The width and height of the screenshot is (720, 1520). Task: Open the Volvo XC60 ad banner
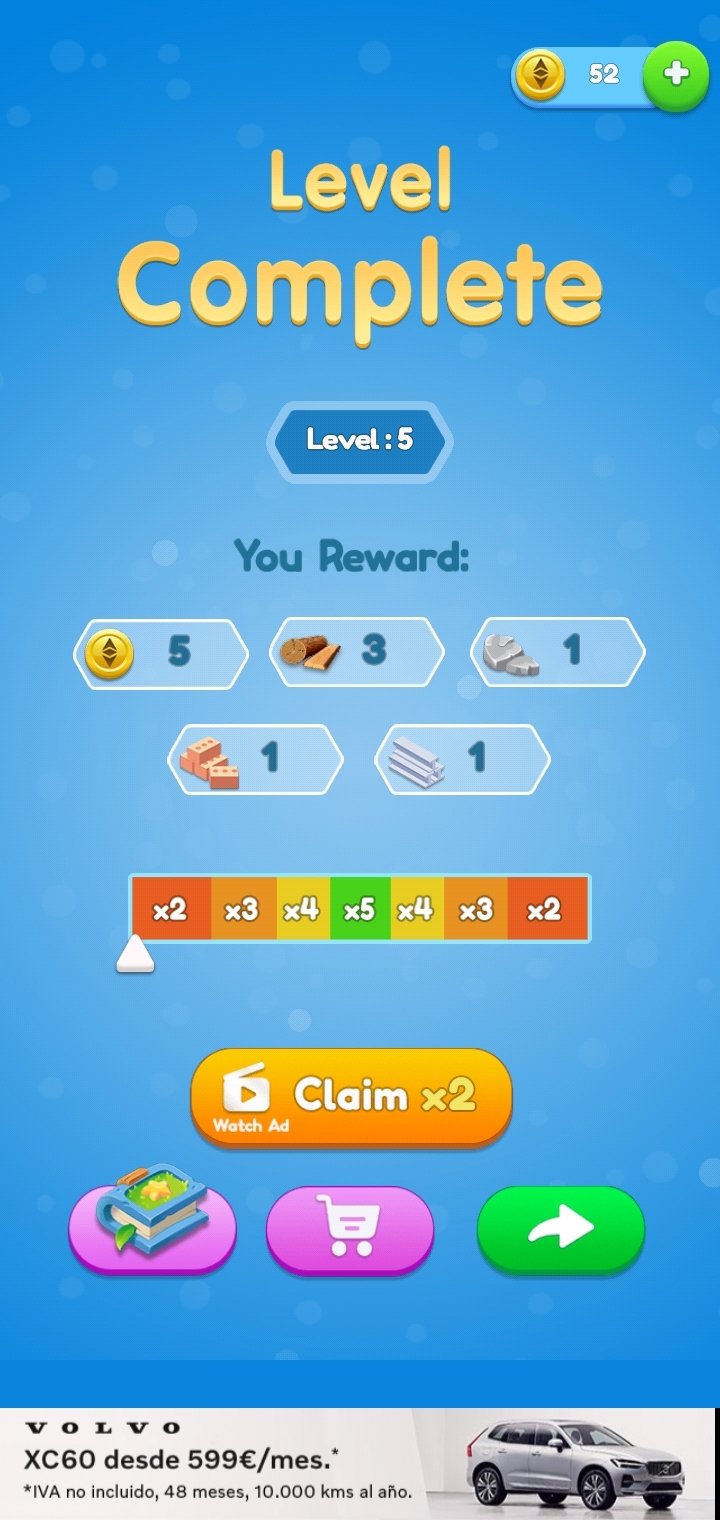click(358, 1464)
